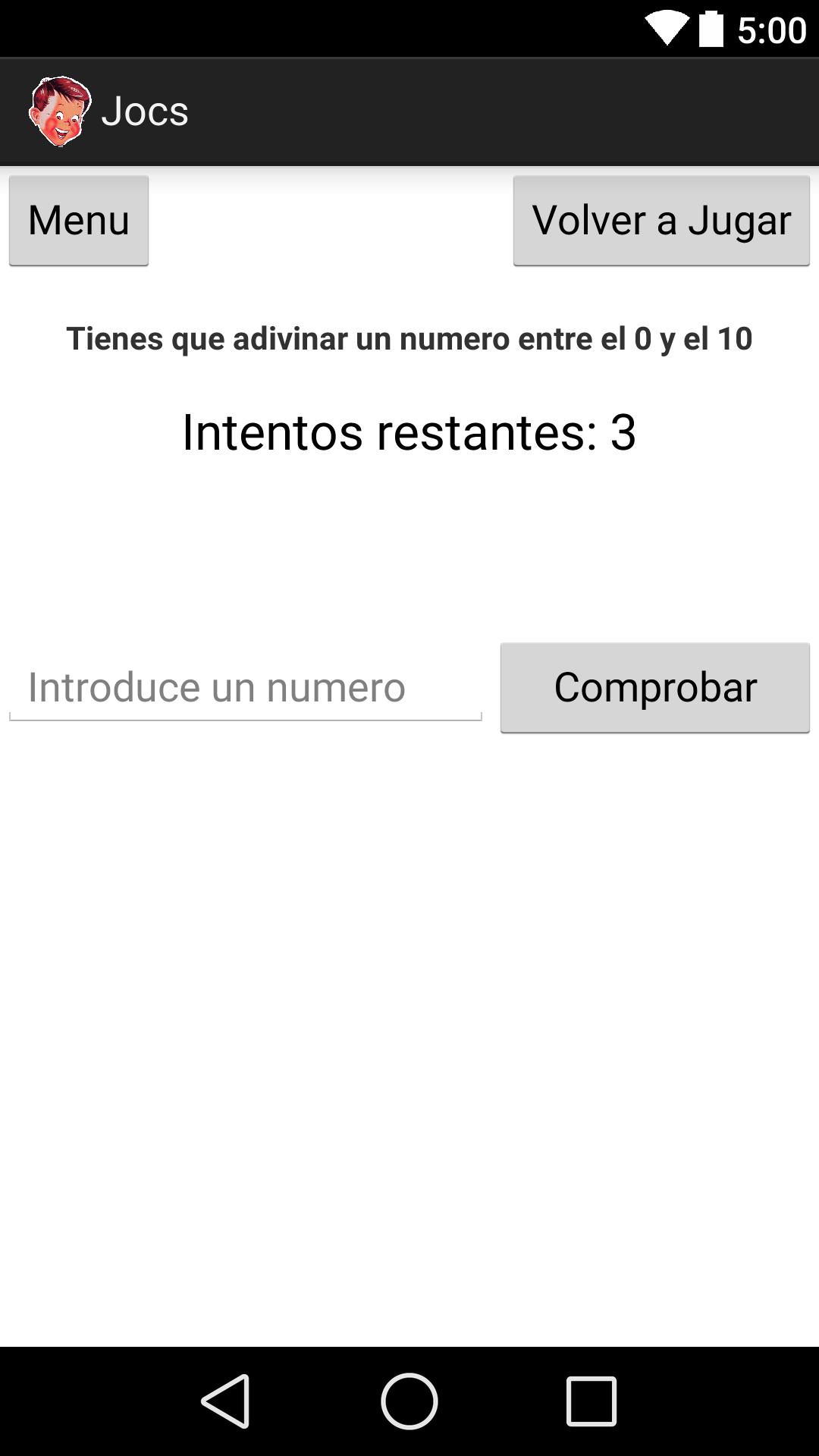Tap the Introduce un numero text field
Screen dimensions: 819x1456
coord(245,687)
